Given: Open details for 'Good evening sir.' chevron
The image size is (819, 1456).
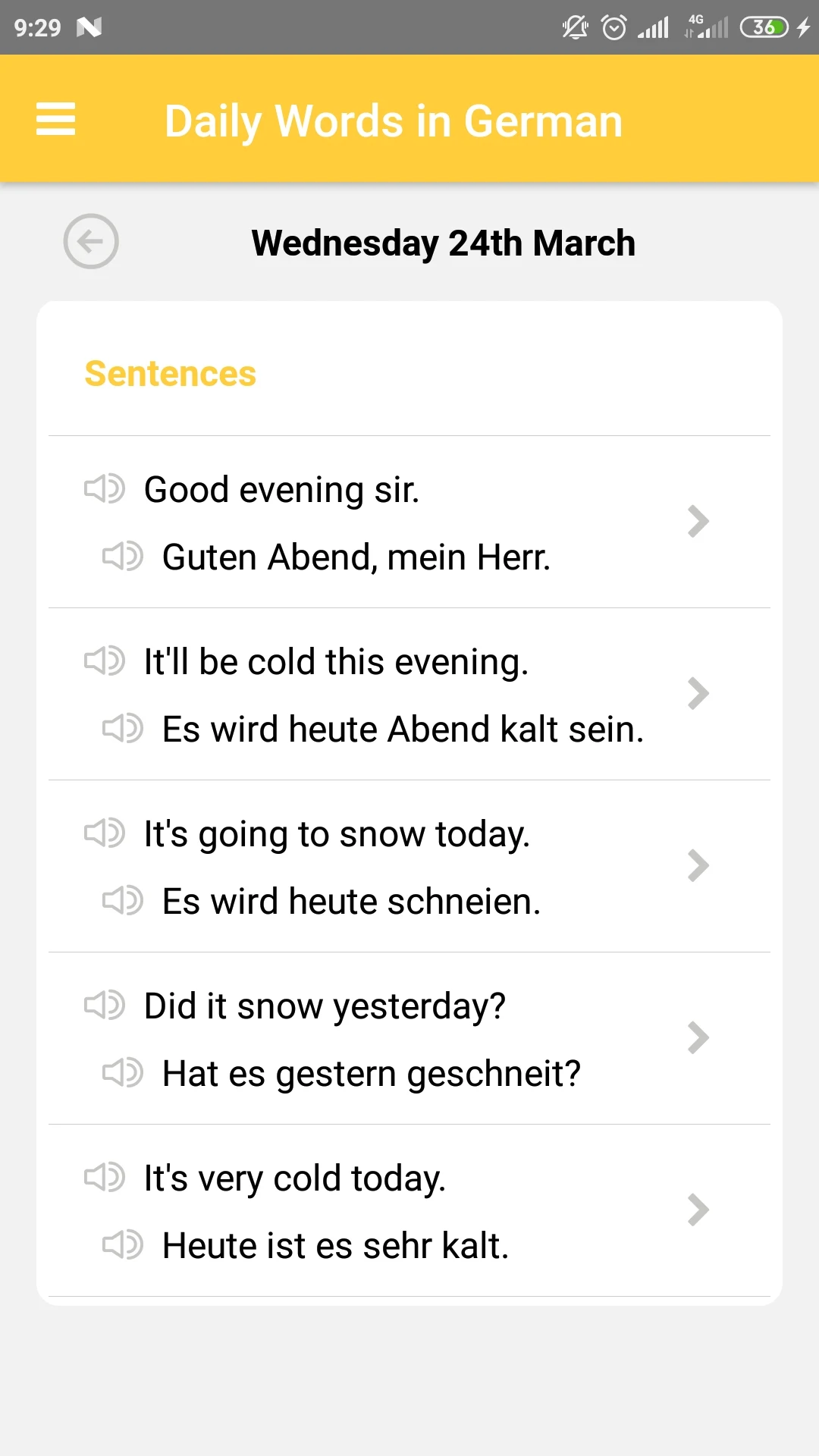Looking at the screenshot, I should click(x=697, y=521).
